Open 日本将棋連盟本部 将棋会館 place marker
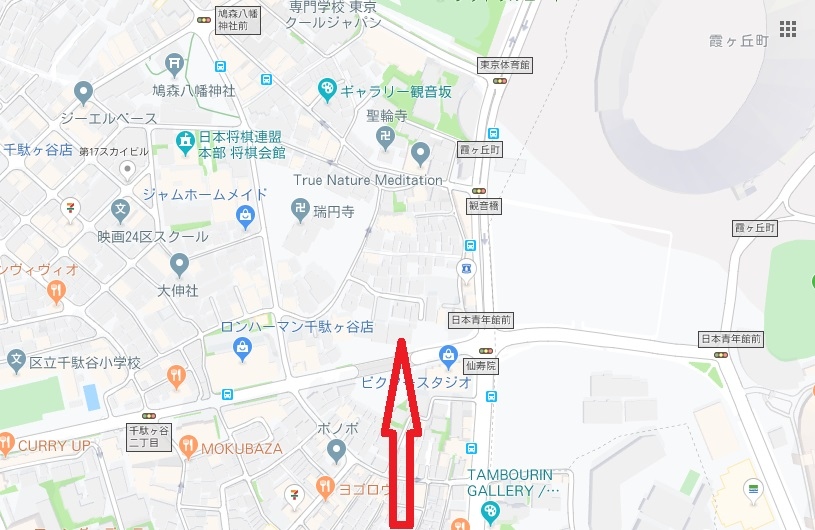This screenshot has width=815, height=530. point(184,145)
